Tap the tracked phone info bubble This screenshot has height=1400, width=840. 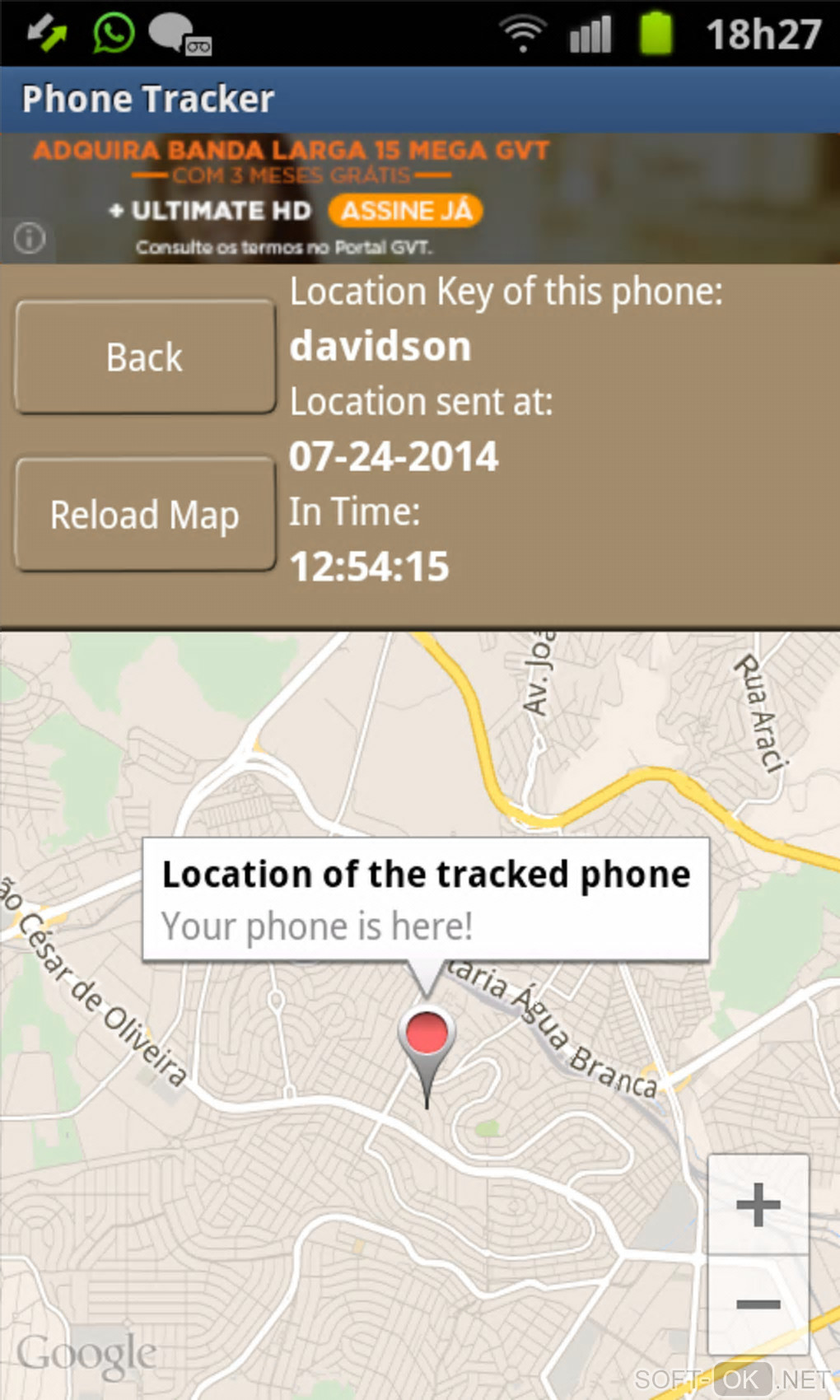(x=426, y=899)
